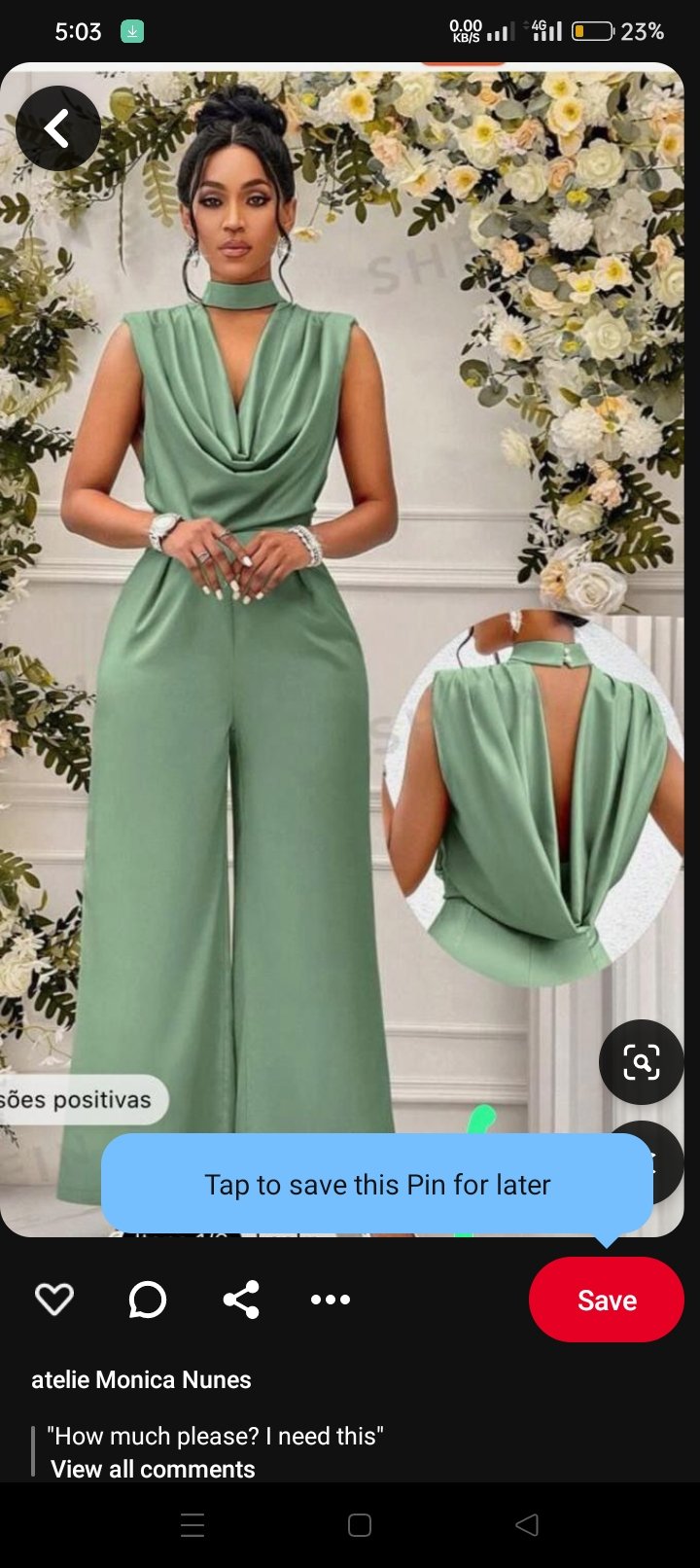Open atelie Monica Nunes profile
700x1568 pixels.
click(141, 1379)
